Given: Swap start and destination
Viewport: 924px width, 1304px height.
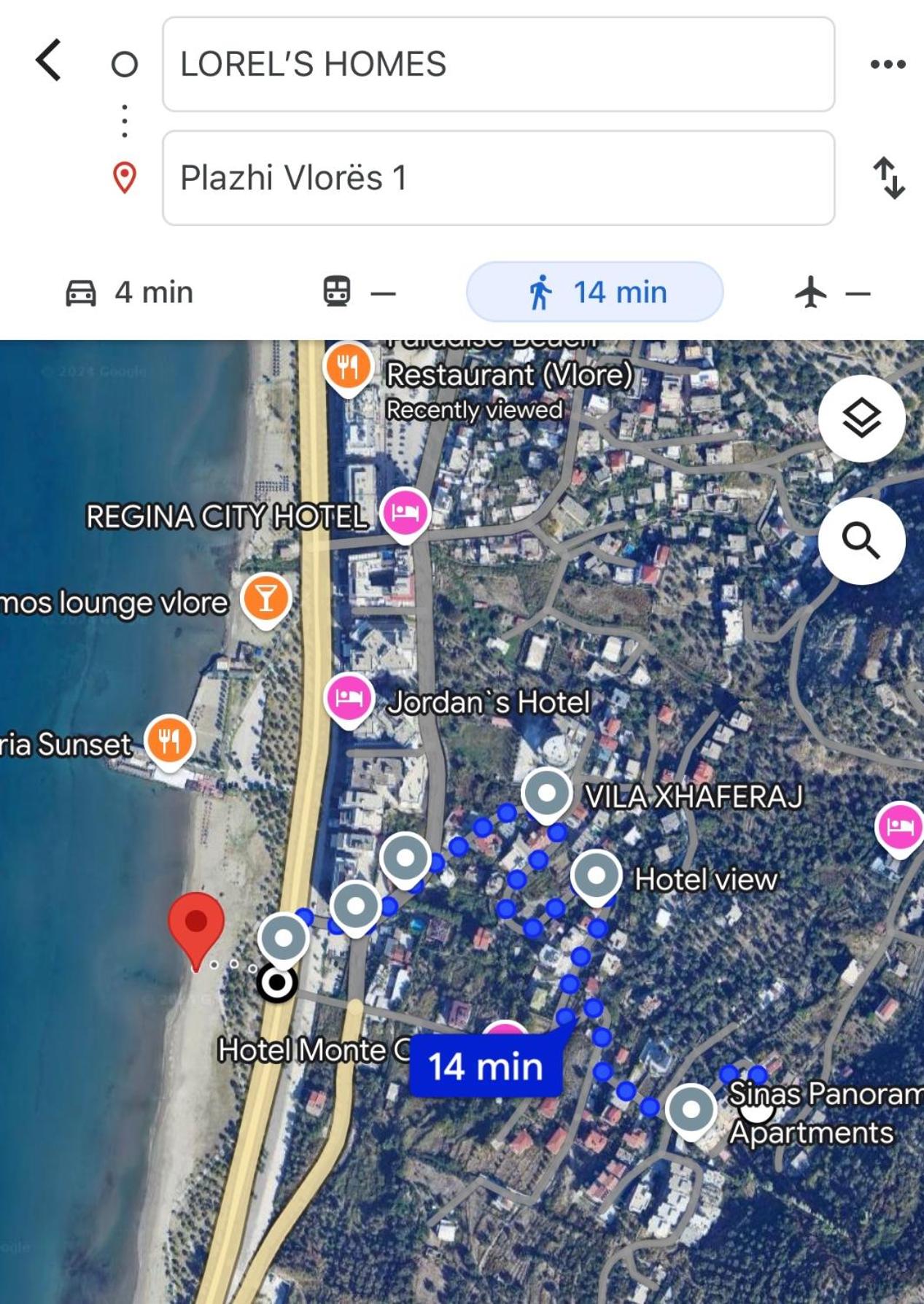Looking at the screenshot, I should [889, 178].
